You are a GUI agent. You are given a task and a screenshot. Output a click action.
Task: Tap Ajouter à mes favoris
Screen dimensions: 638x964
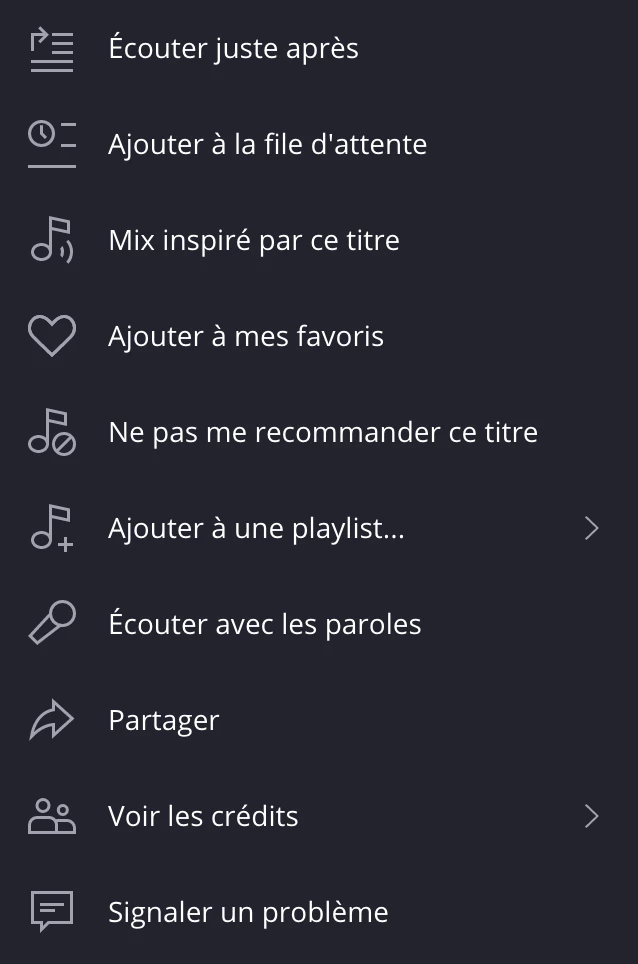[x=246, y=336]
